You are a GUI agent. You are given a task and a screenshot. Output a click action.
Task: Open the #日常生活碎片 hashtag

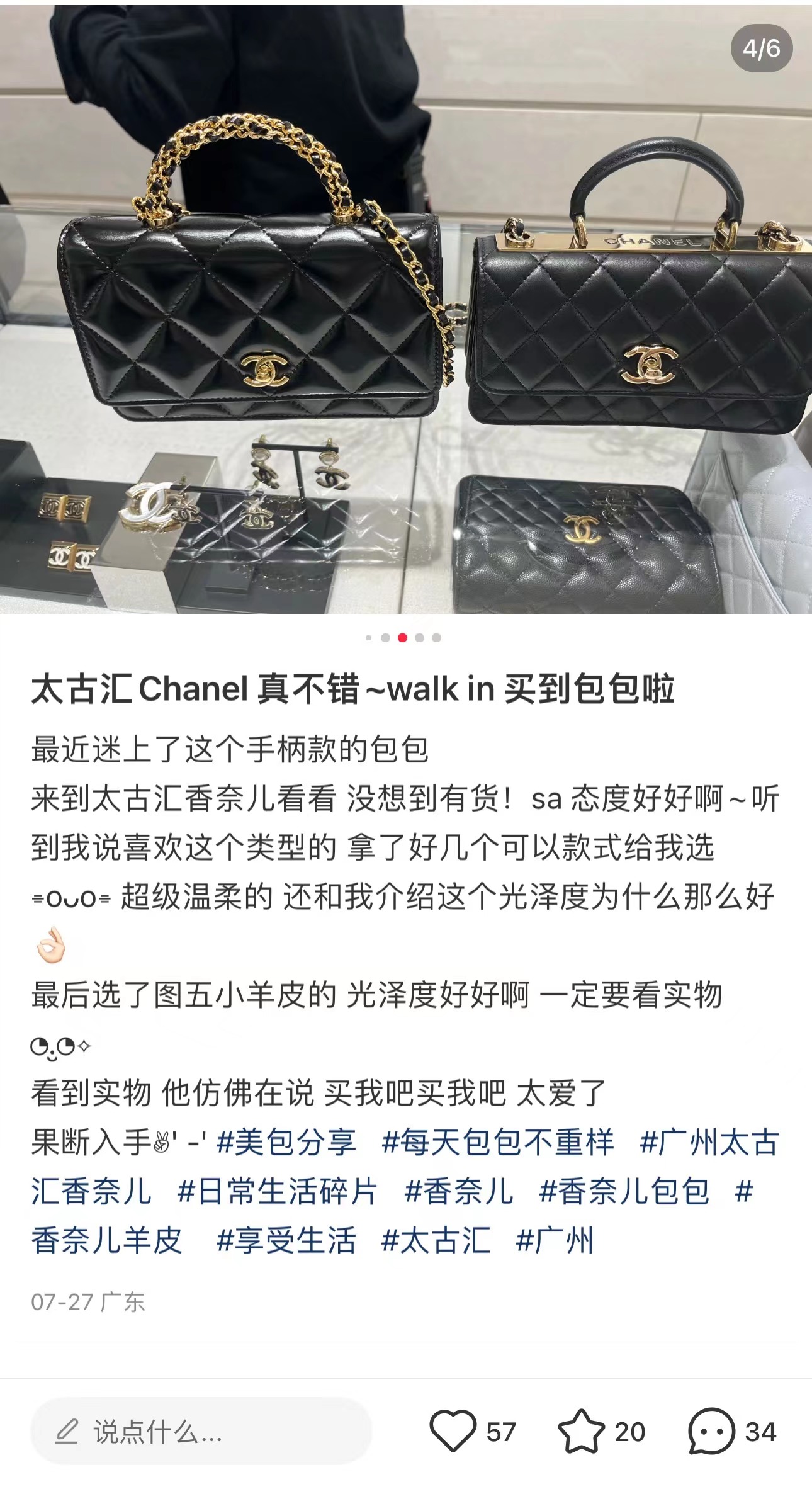[x=278, y=1192]
